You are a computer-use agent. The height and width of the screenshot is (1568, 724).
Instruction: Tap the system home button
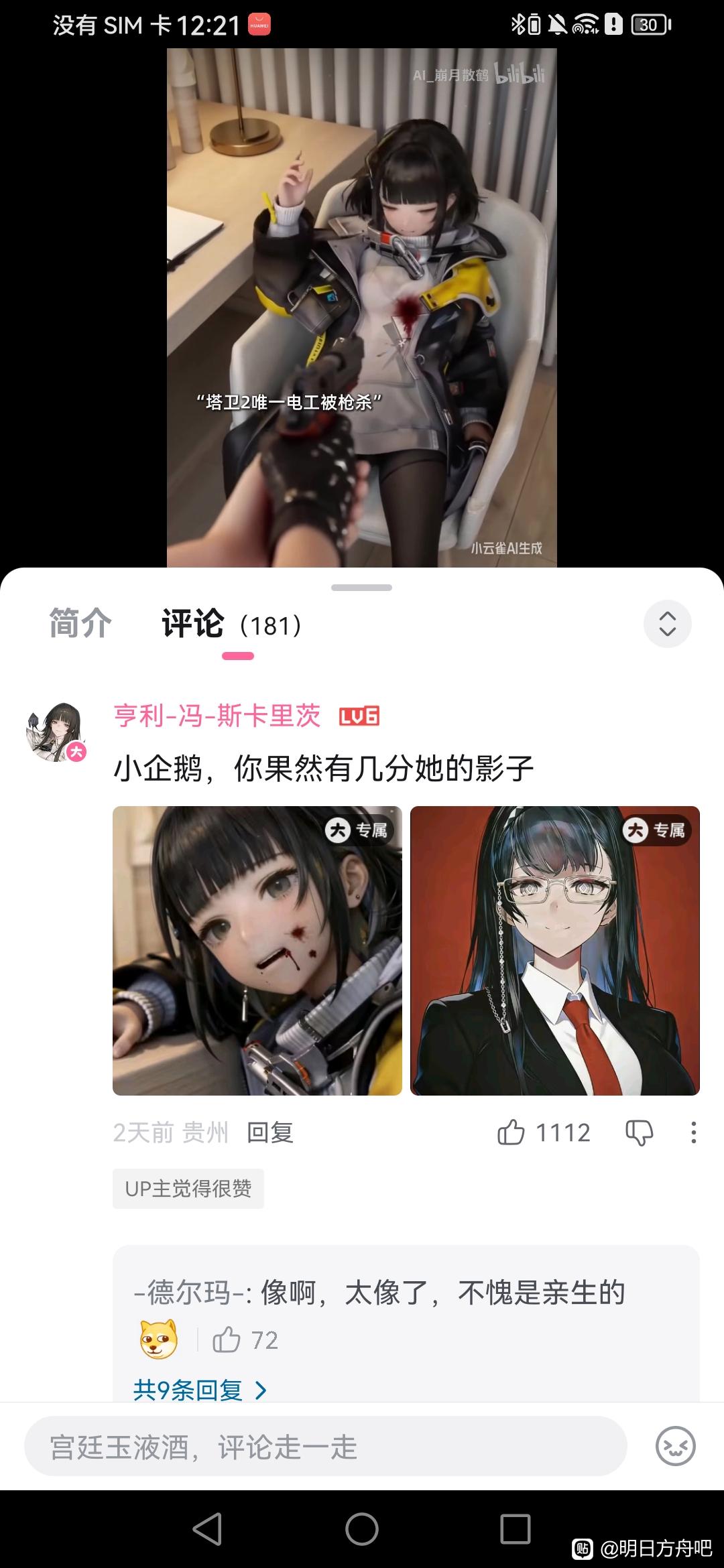tap(362, 1528)
